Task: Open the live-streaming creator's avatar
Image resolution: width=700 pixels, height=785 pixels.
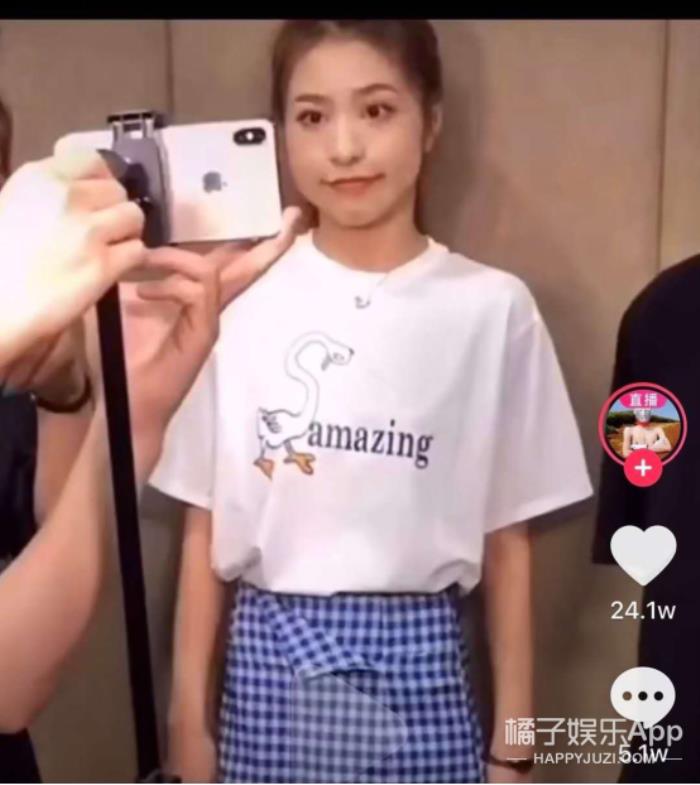Action: (x=642, y=424)
